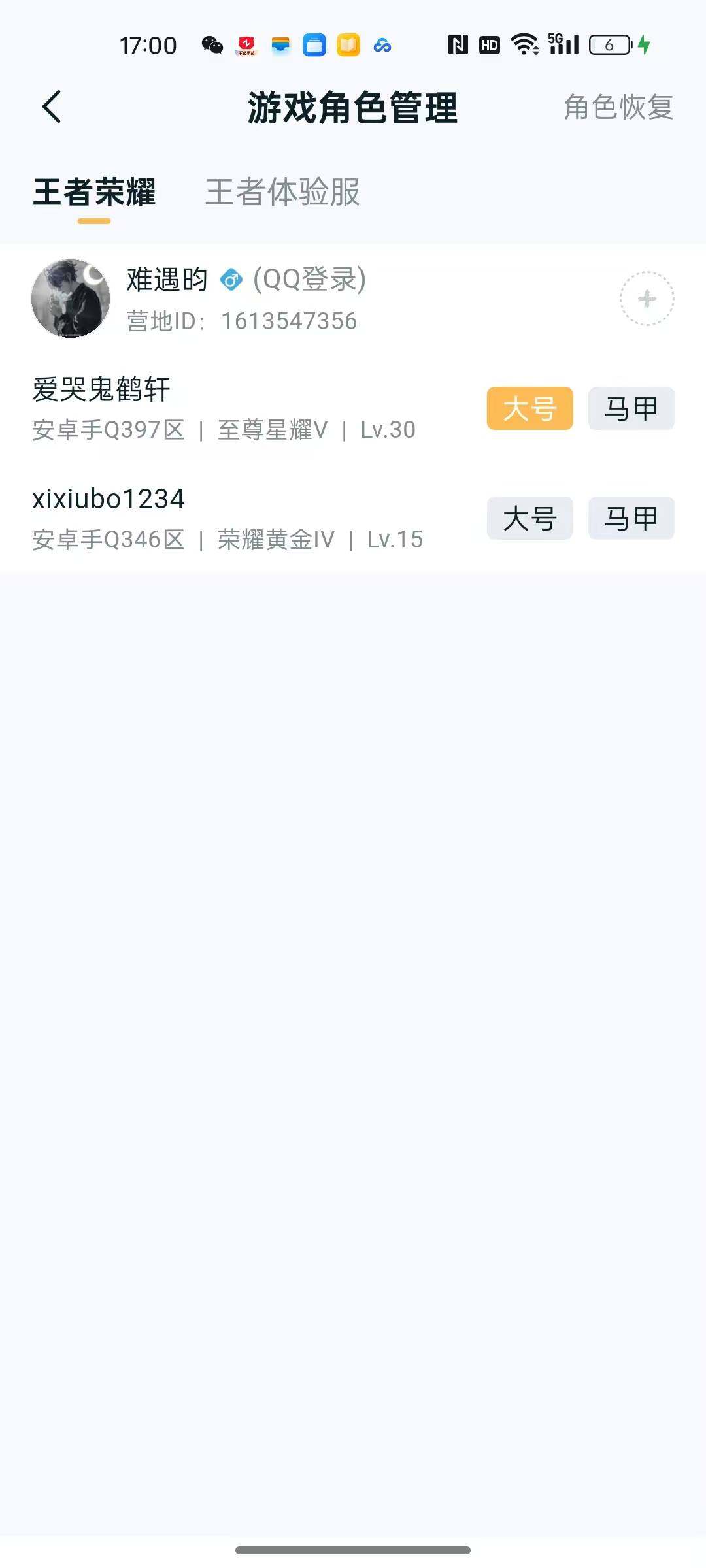Tap the dashed plus button to add a role

tap(646, 297)
